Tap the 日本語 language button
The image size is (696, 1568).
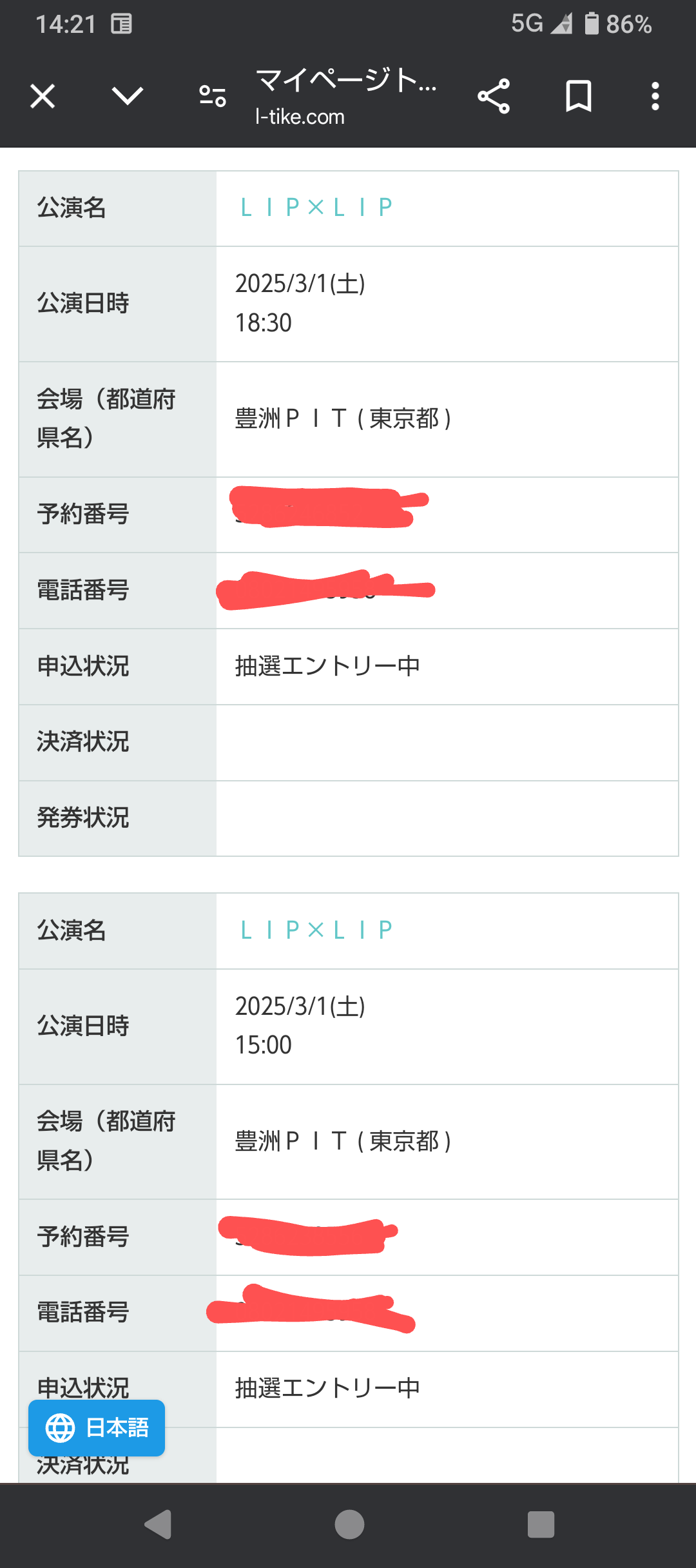(97, 1427)
